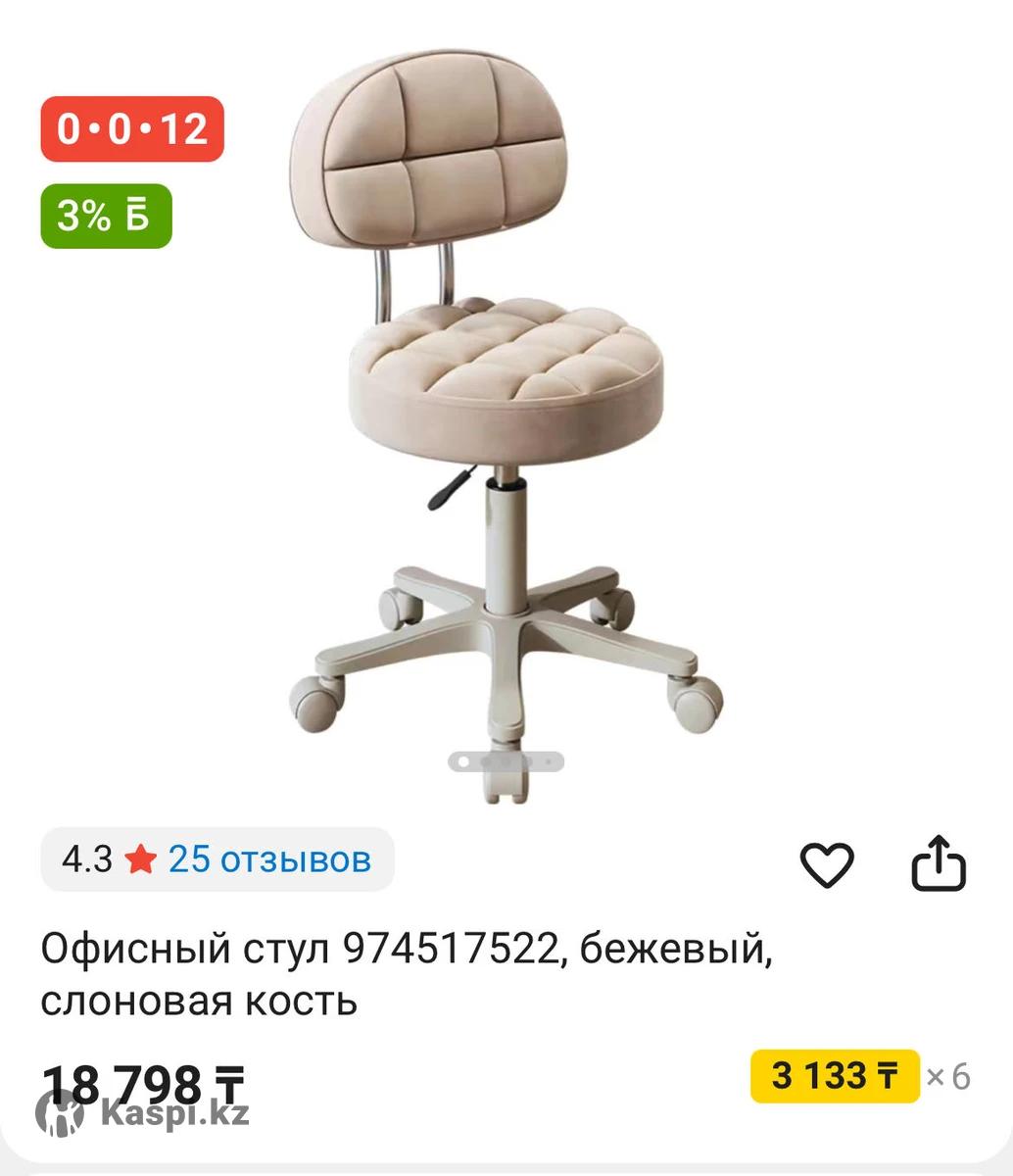Open the 25 отзывов reviews link
The image size is (1013, 1176).
(x=269, y=859)
